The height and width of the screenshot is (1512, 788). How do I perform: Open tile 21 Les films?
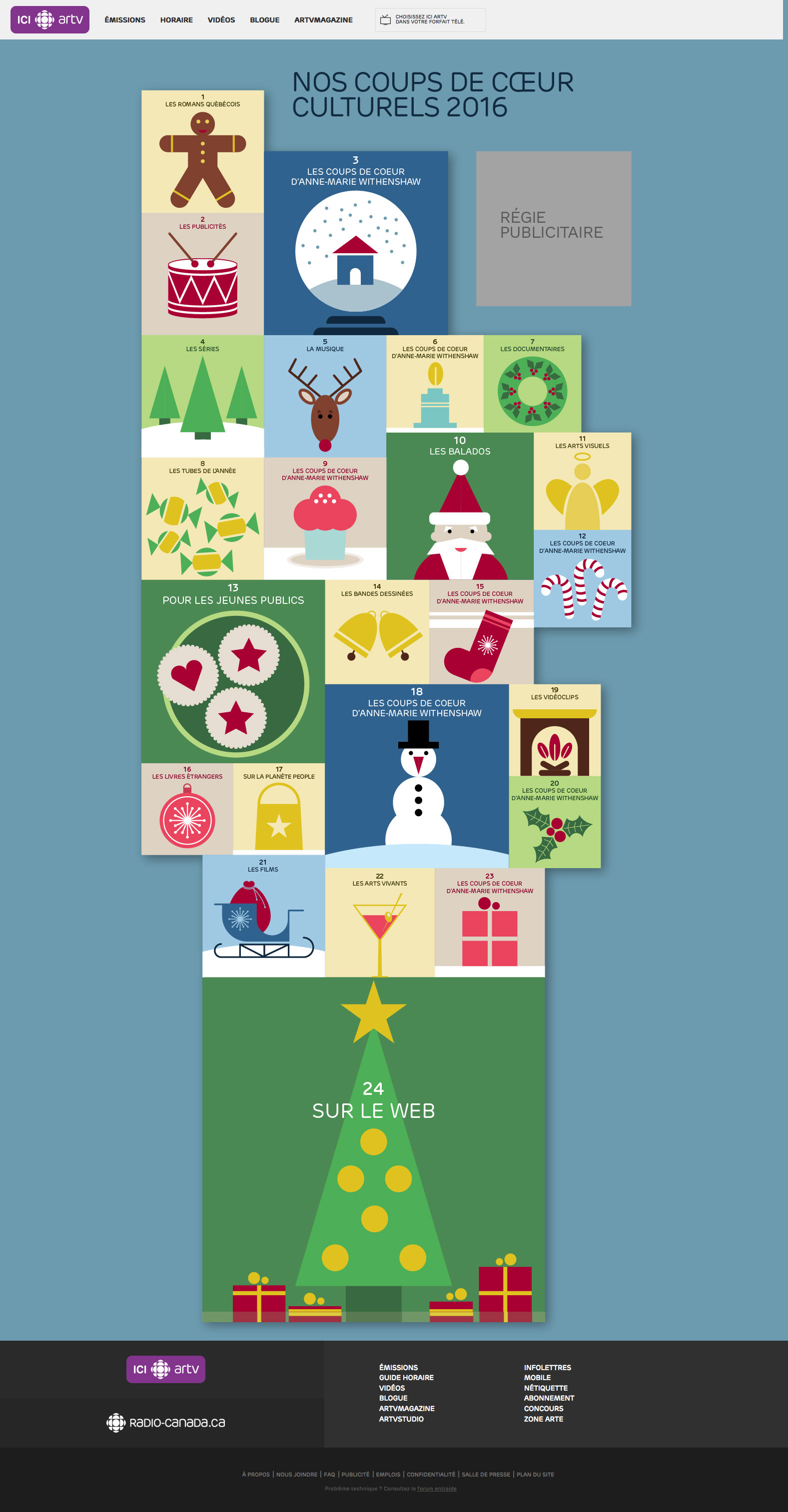pos(263,916)
